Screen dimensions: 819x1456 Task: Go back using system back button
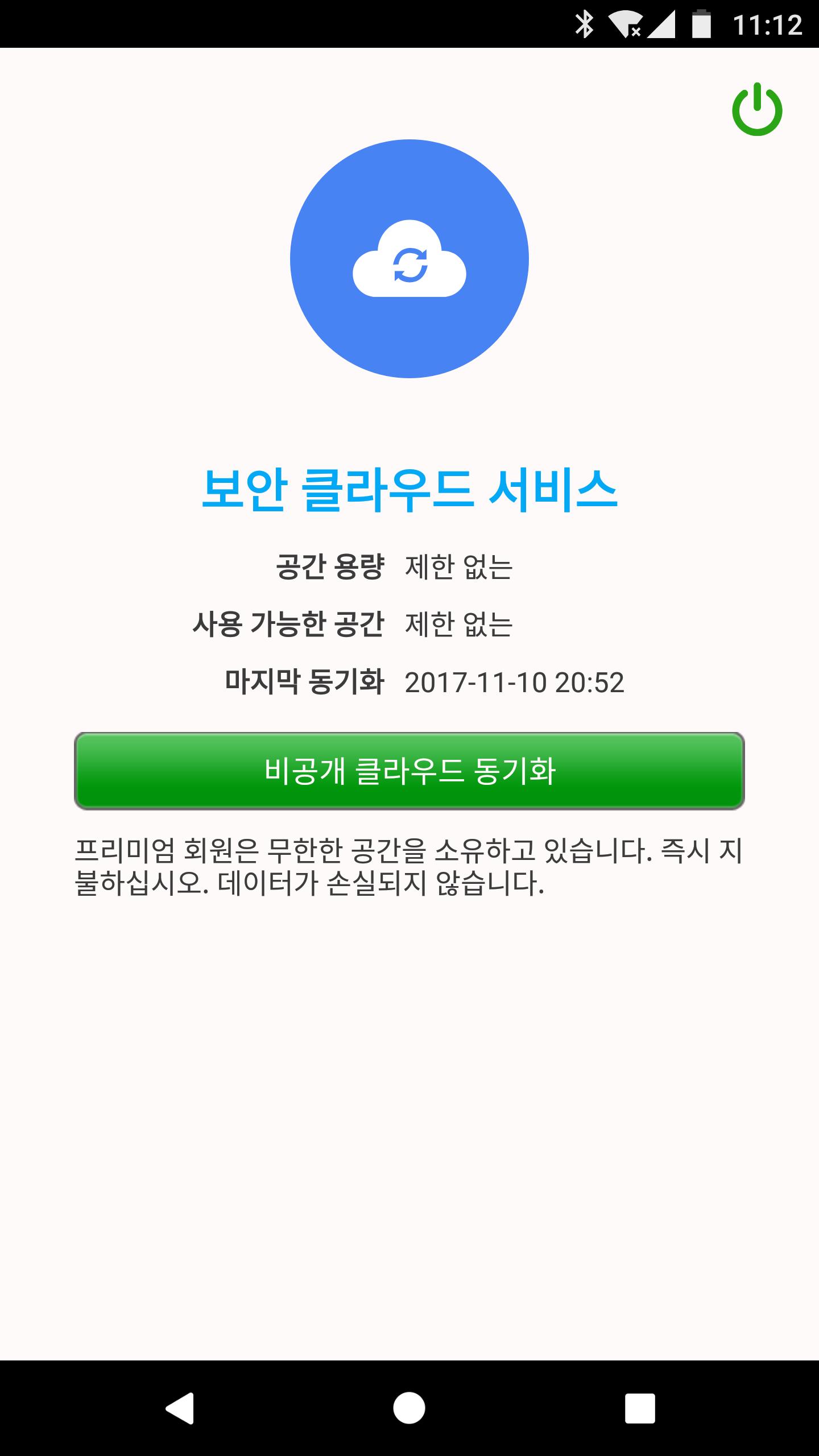pos(180,1408)
